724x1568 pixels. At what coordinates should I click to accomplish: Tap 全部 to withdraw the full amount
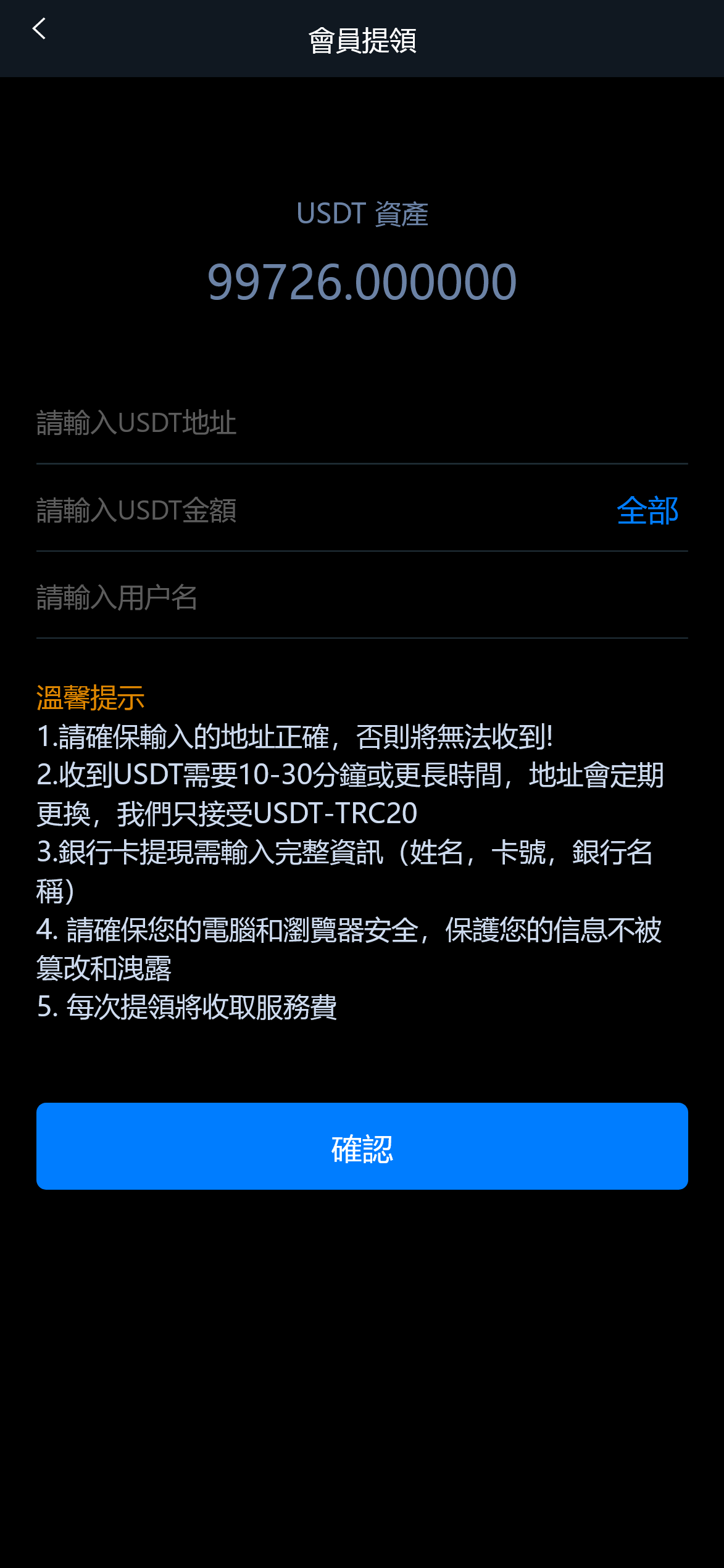[647, 511]
